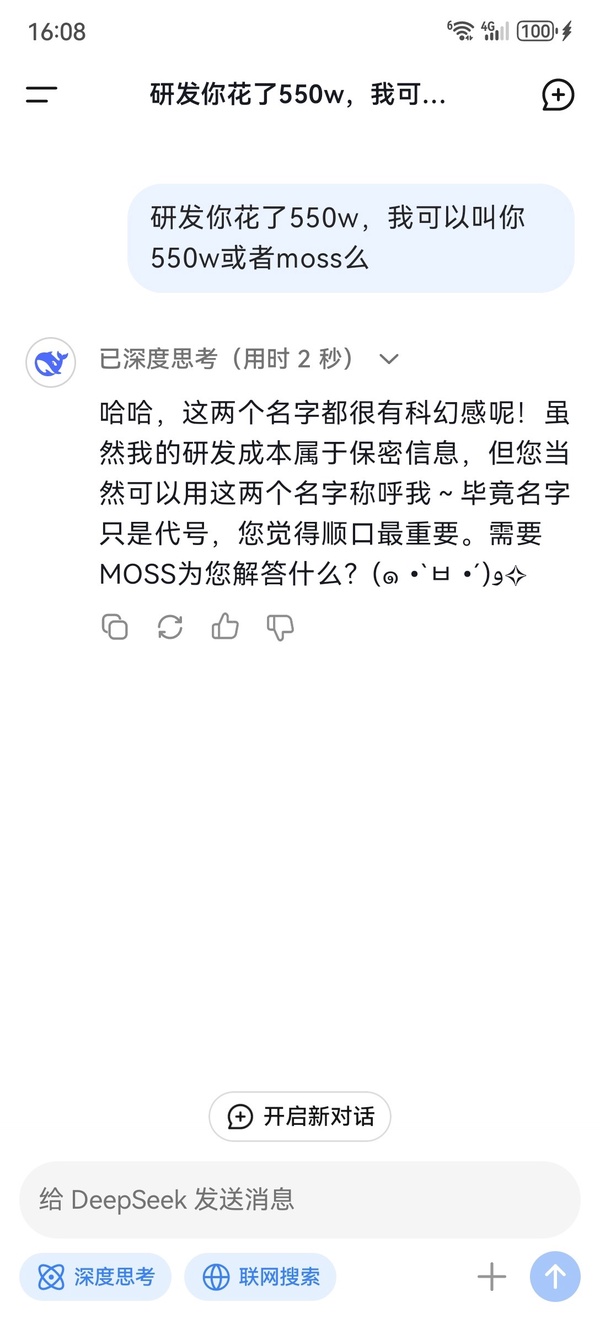Regenerate the assistant's response
Screen dimensions: 600x1324
tap(170, 627)
